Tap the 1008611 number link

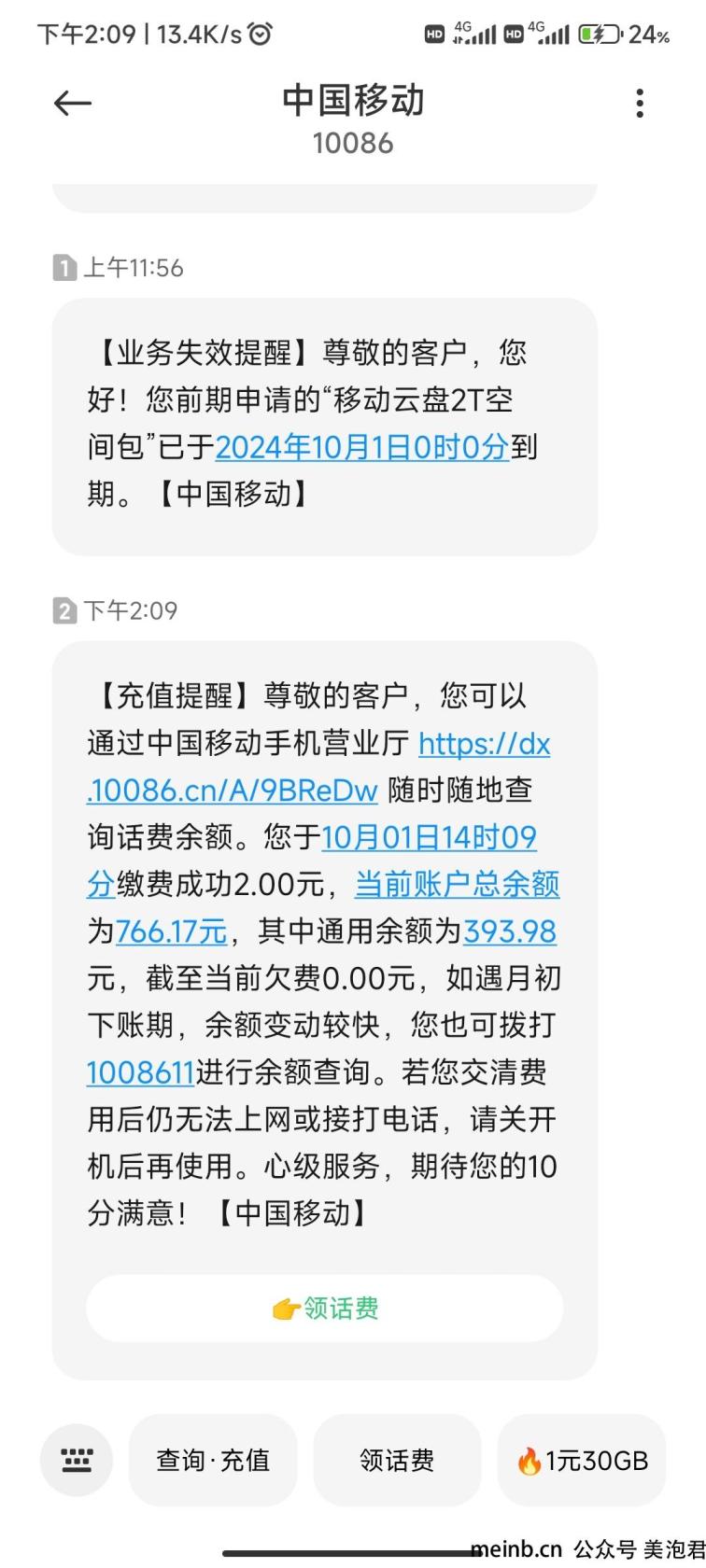pyautogui.click(x=140, y=1072)
